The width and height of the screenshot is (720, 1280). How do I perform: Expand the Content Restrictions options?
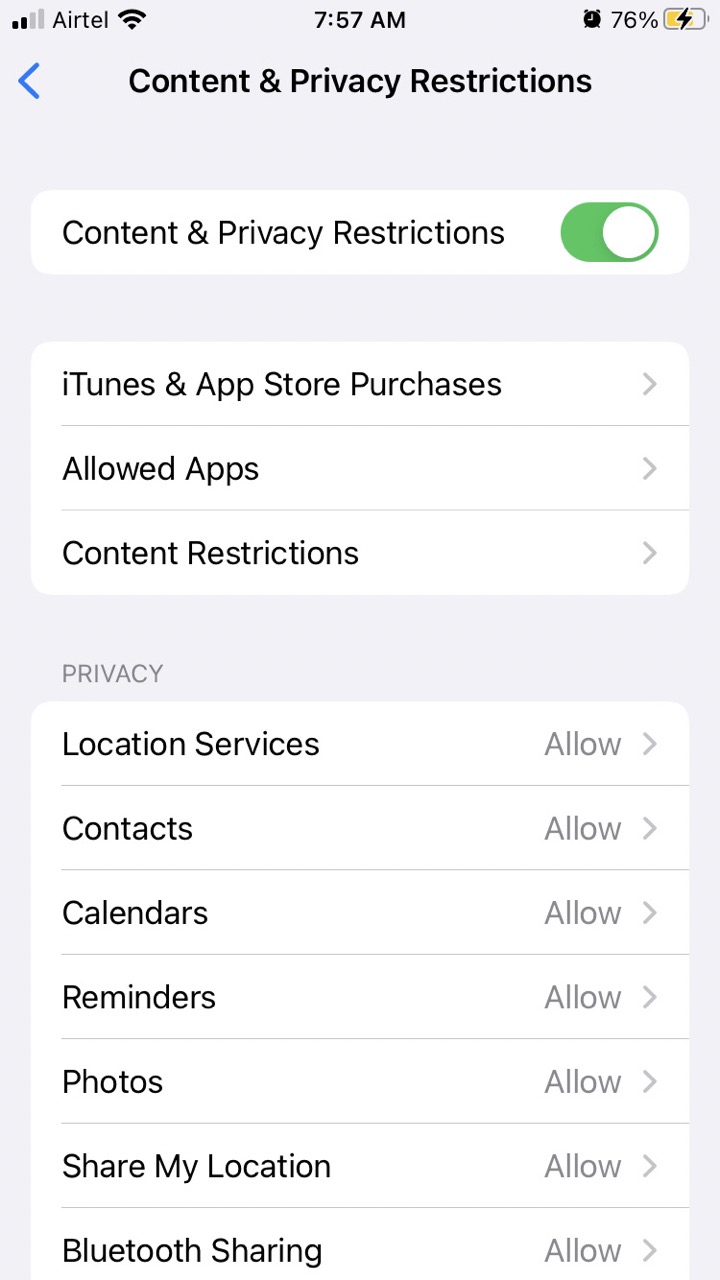point(360,553)
